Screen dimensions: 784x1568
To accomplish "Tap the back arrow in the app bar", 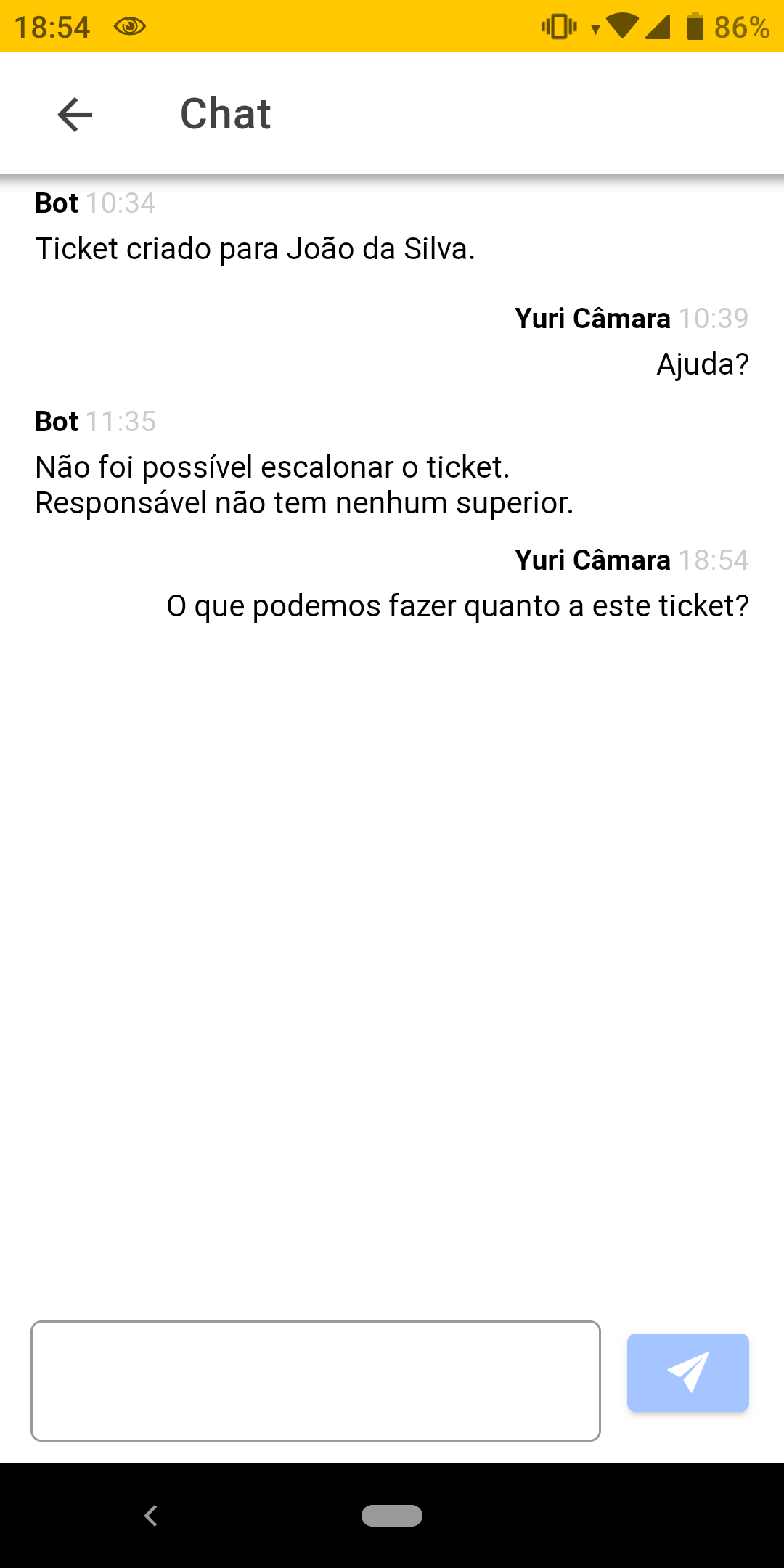I will 73,113.
